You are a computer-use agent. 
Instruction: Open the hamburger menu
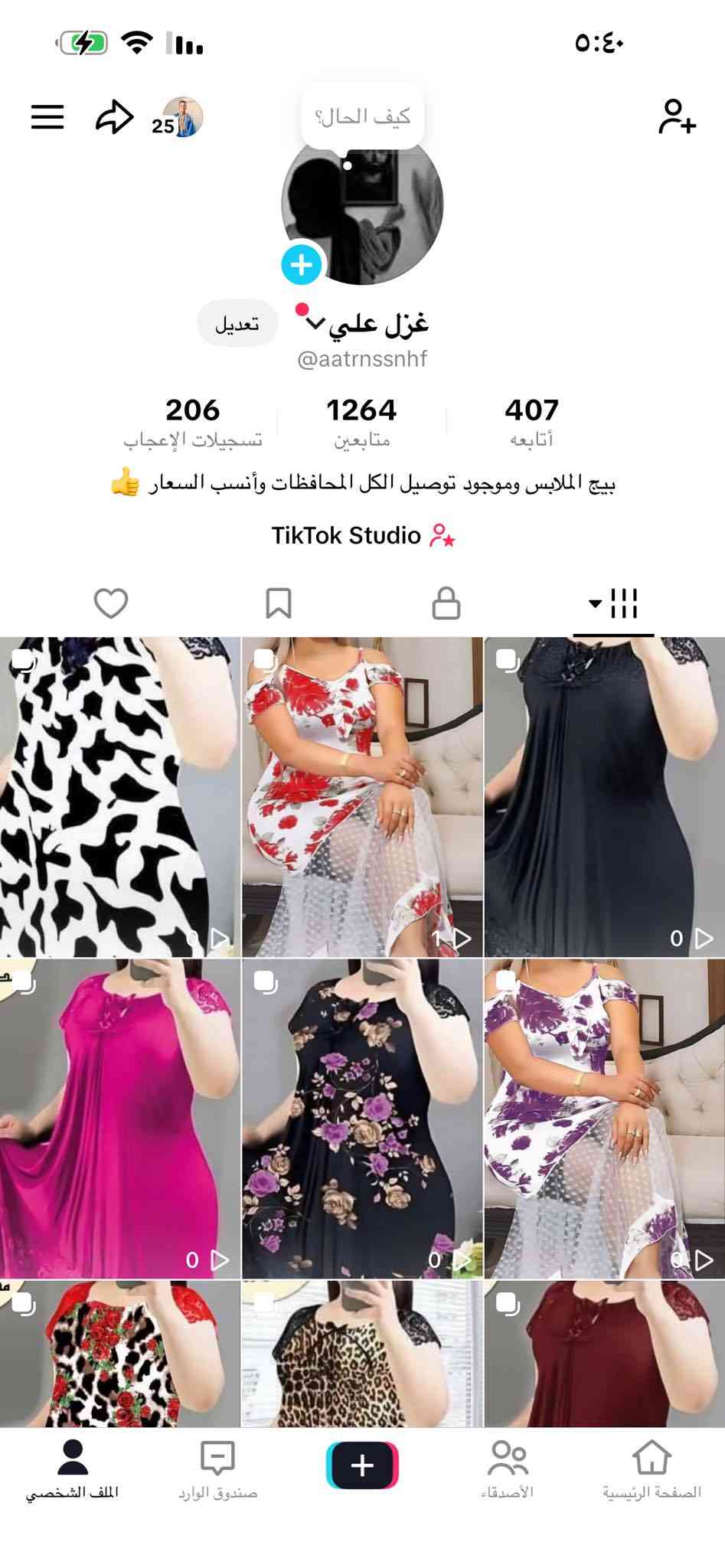point(47,117)
